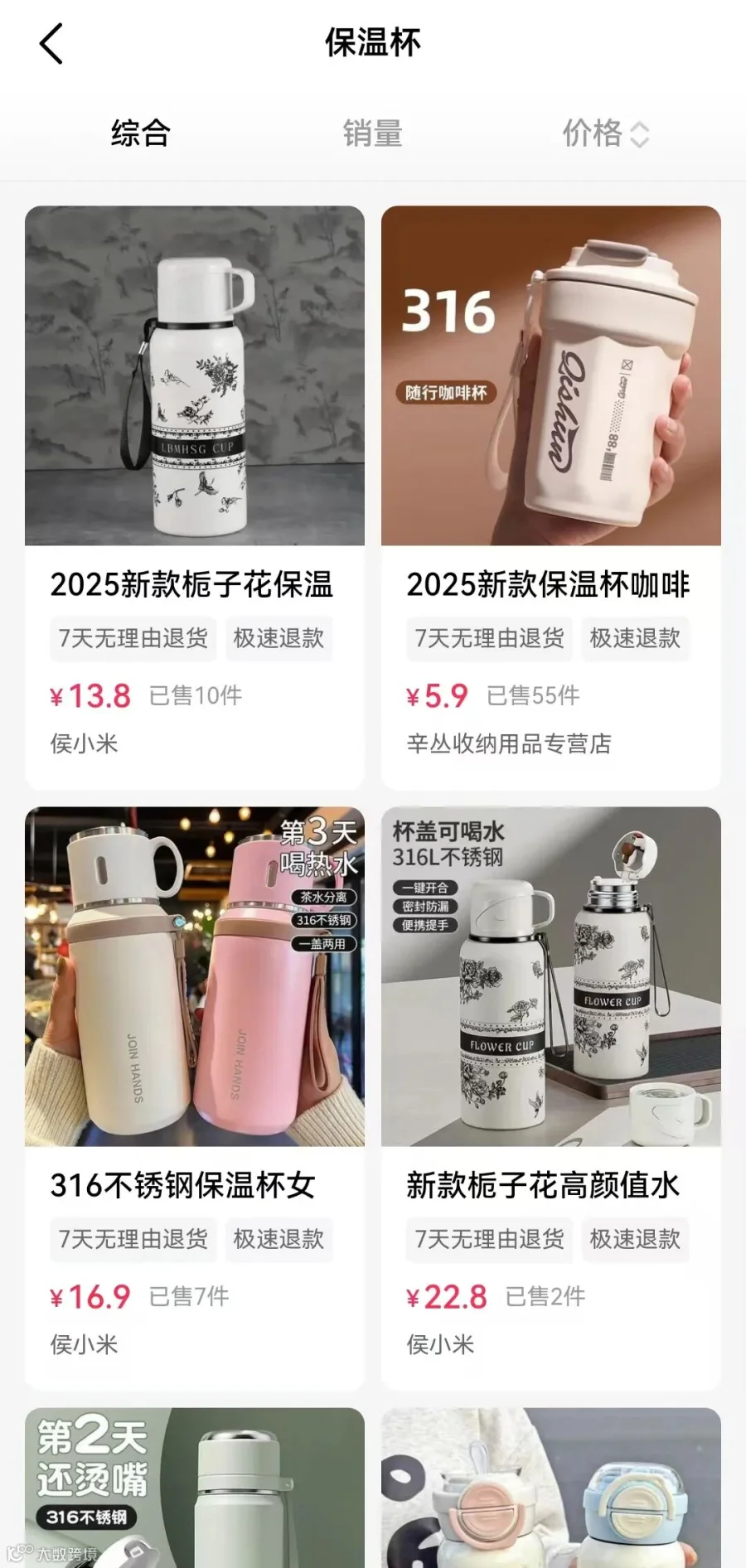This screenshot has height=1568, width=746.
Task: Open the 2025新款栀子花保温 product for ¥13.8
Action: coord(195,497)
